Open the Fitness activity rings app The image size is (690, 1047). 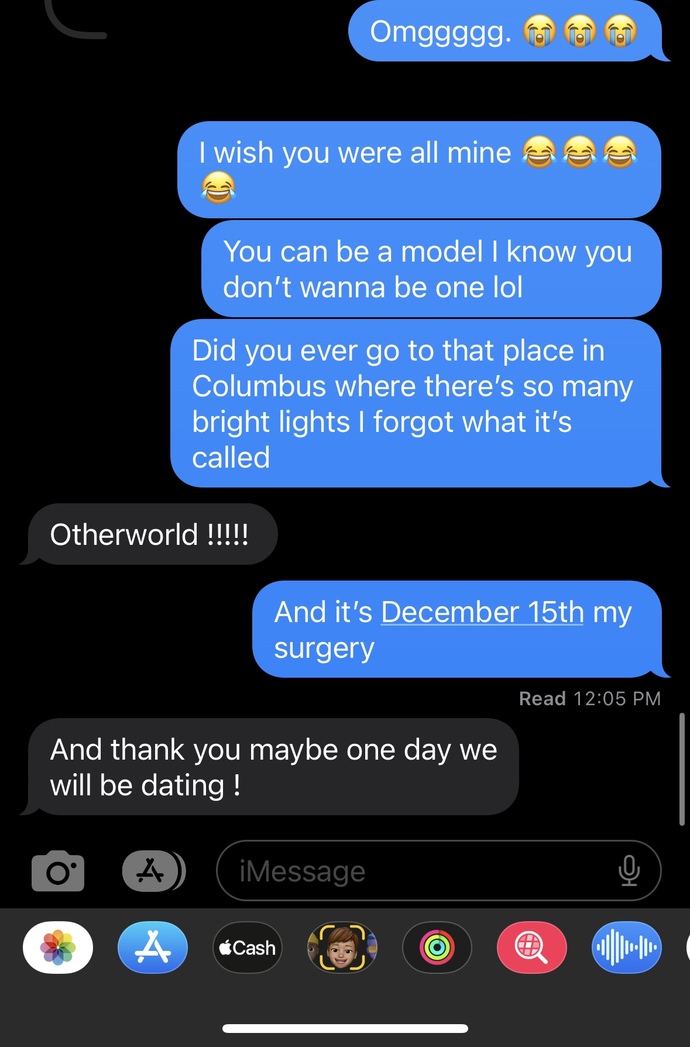pos(436,947)
